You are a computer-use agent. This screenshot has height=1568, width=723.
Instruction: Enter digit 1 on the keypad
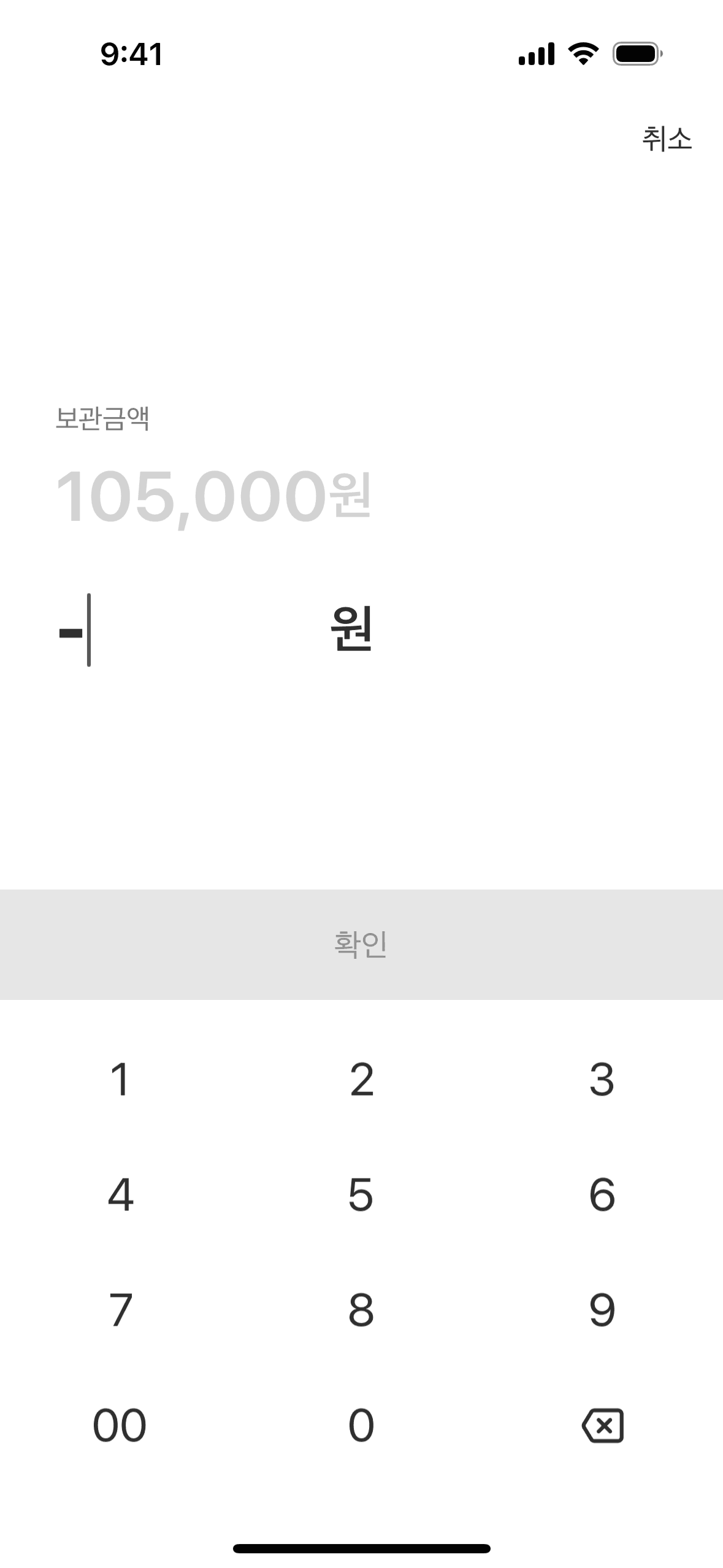120,1080
